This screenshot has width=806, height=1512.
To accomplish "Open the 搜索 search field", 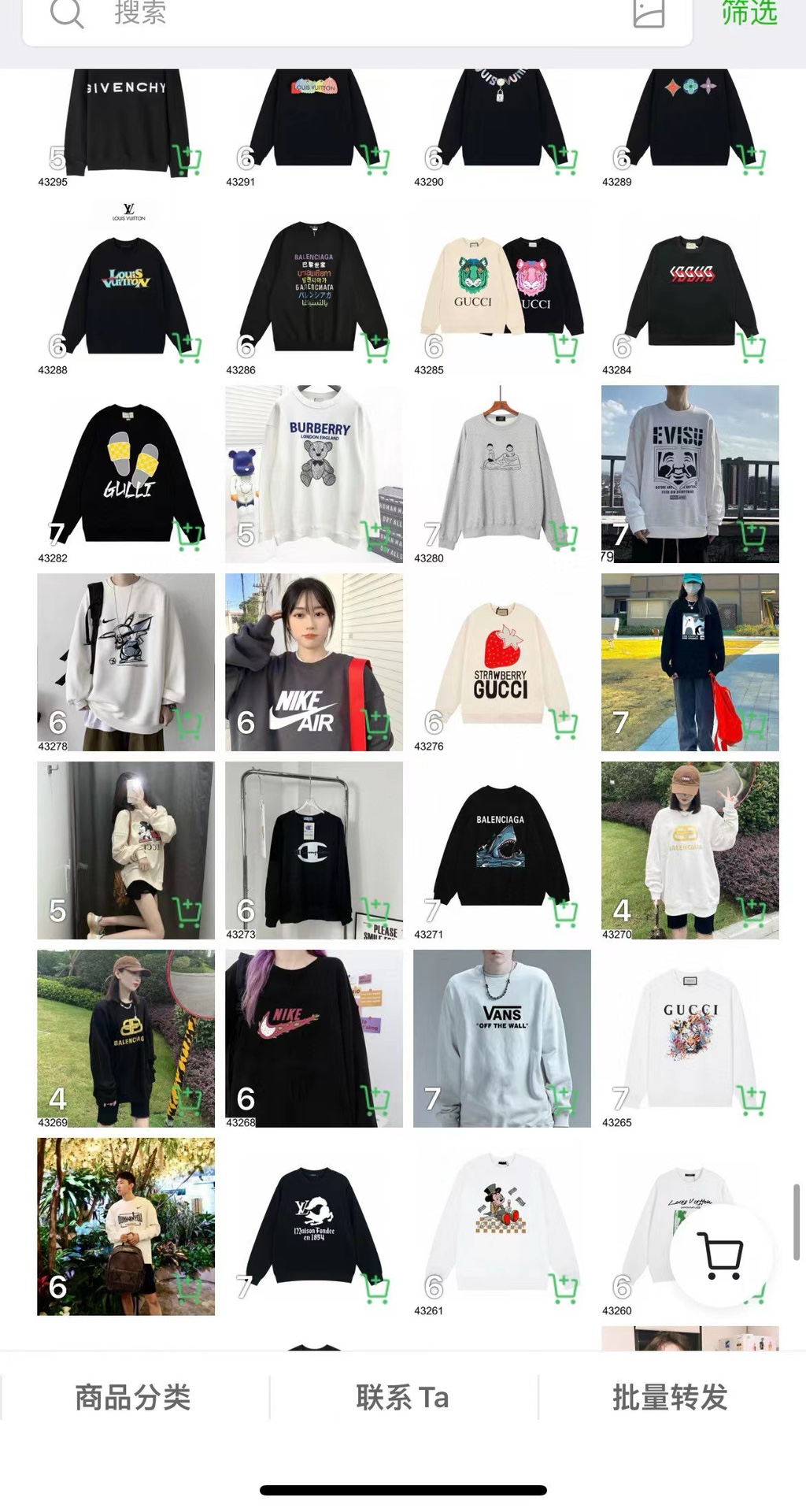I will click(315, 13).
